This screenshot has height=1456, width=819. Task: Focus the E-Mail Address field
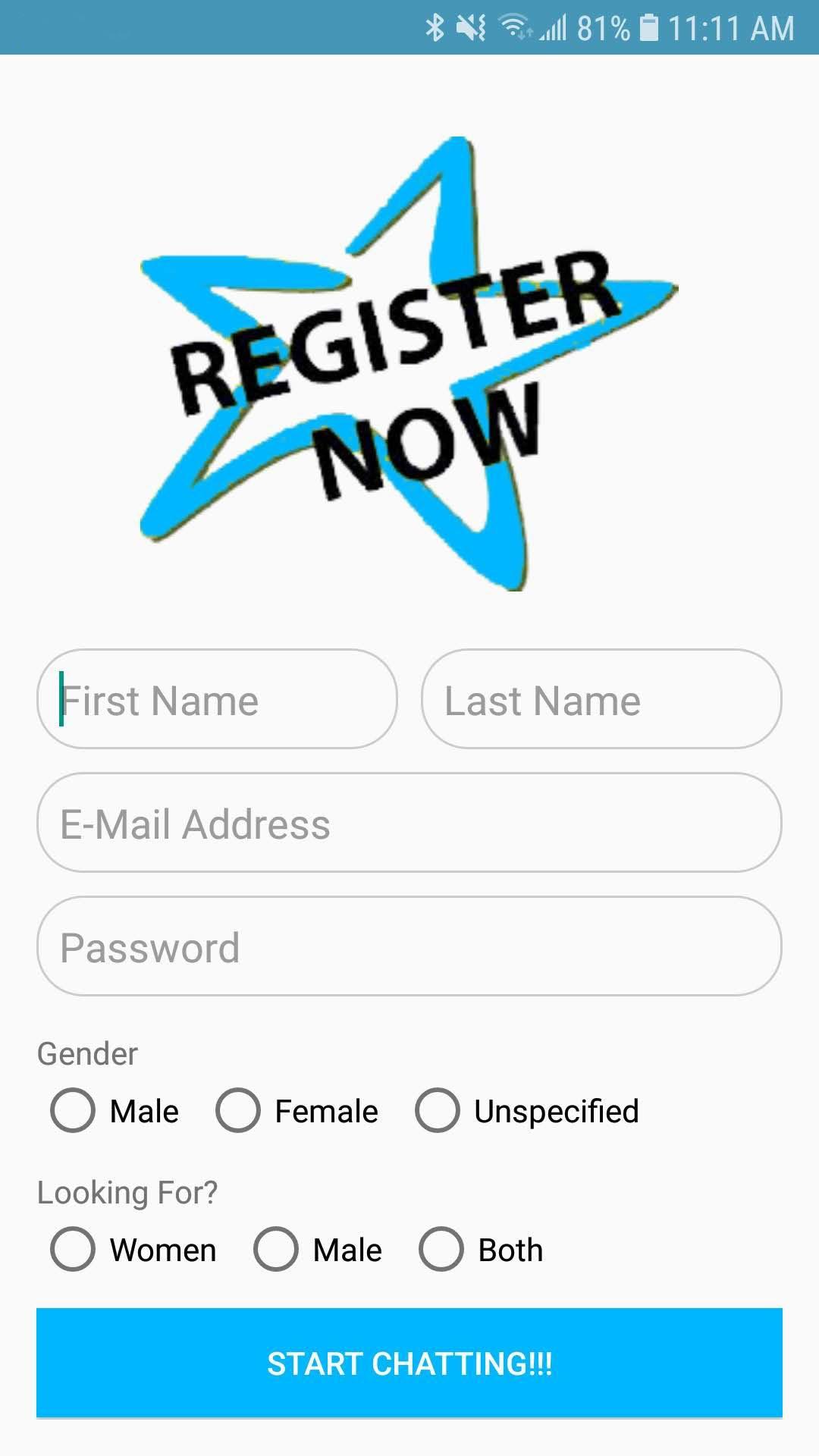tap(409, 823)
